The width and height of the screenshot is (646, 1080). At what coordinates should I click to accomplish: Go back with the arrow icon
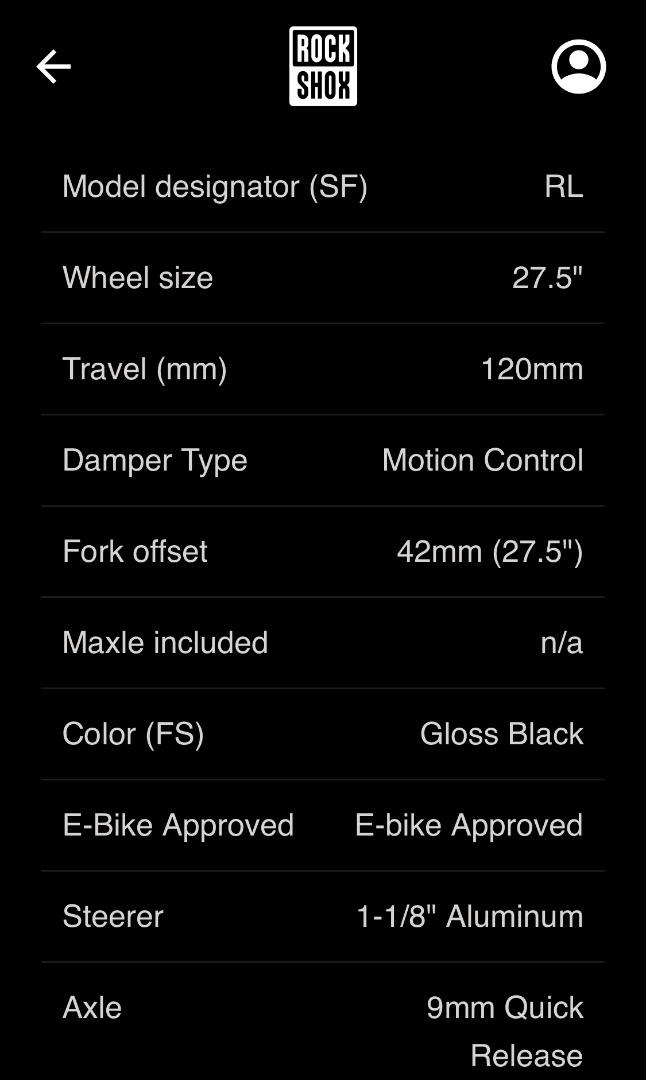[54, 67]
